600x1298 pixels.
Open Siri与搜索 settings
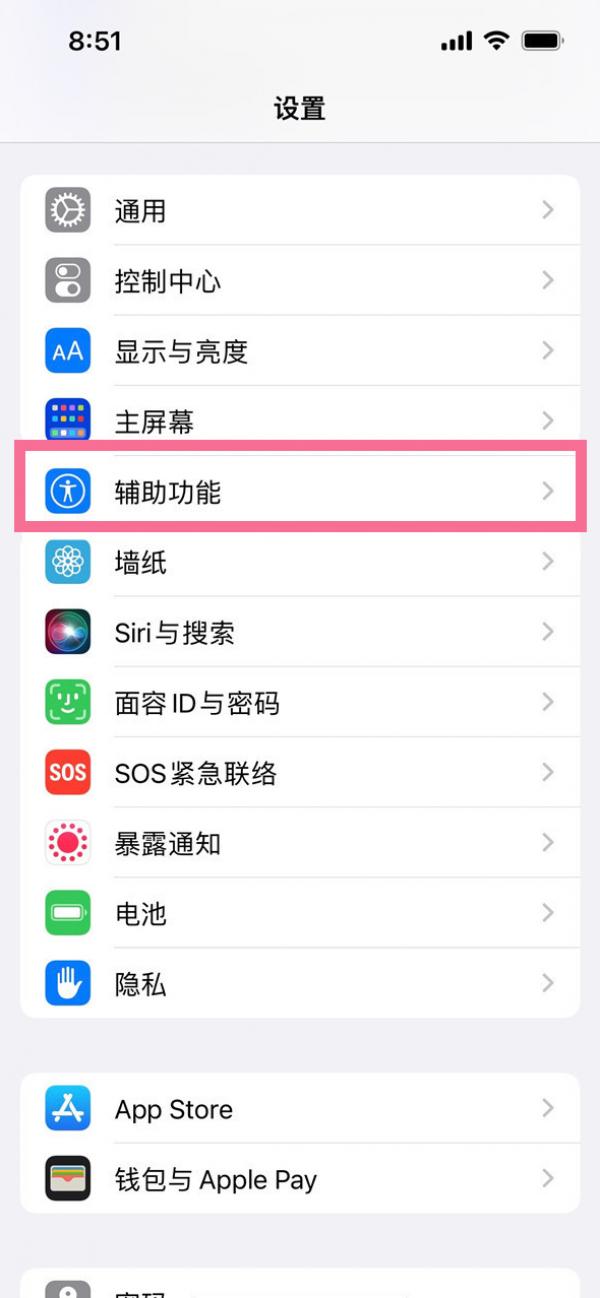tap(300, 632)
